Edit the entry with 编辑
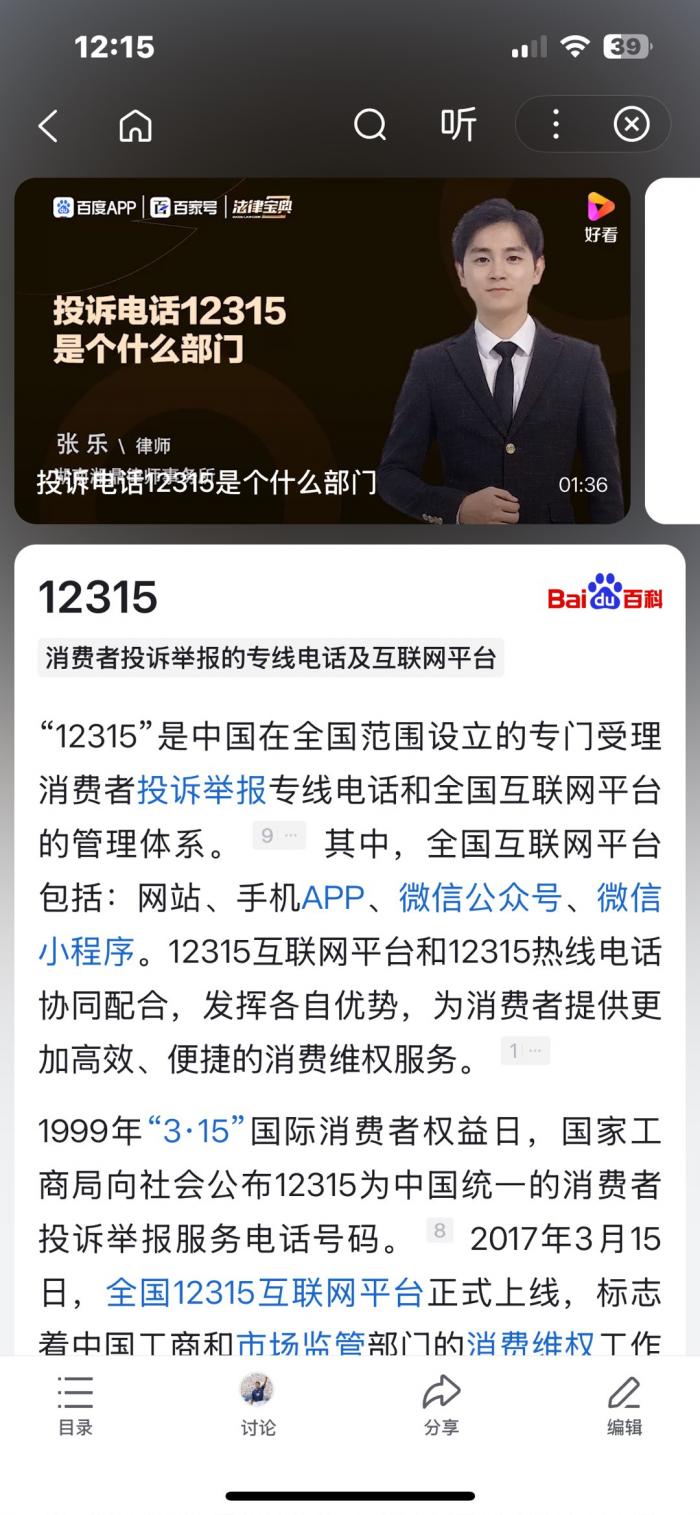700x1515 pixels. [624, 1405]
